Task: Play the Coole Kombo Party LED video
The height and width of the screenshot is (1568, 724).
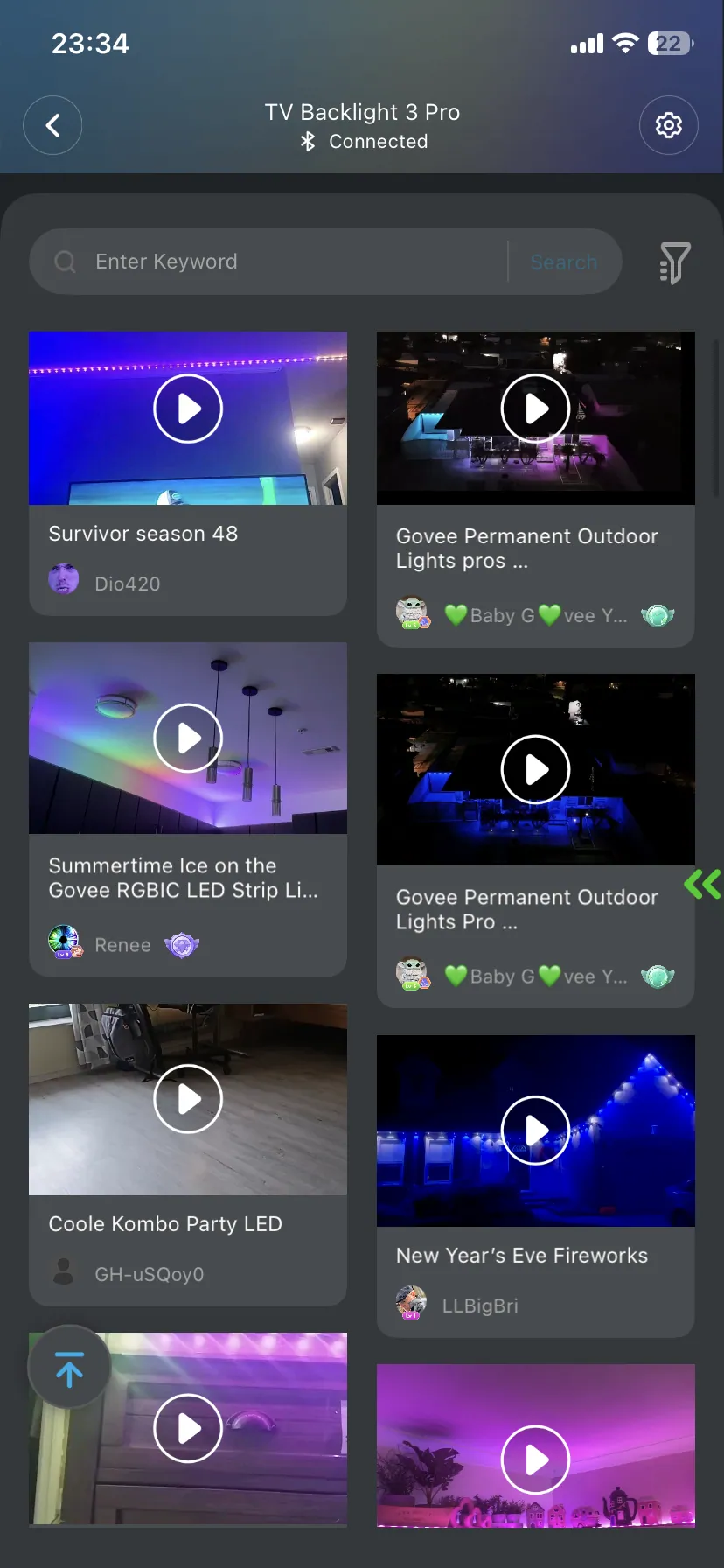Action: 188,1099
